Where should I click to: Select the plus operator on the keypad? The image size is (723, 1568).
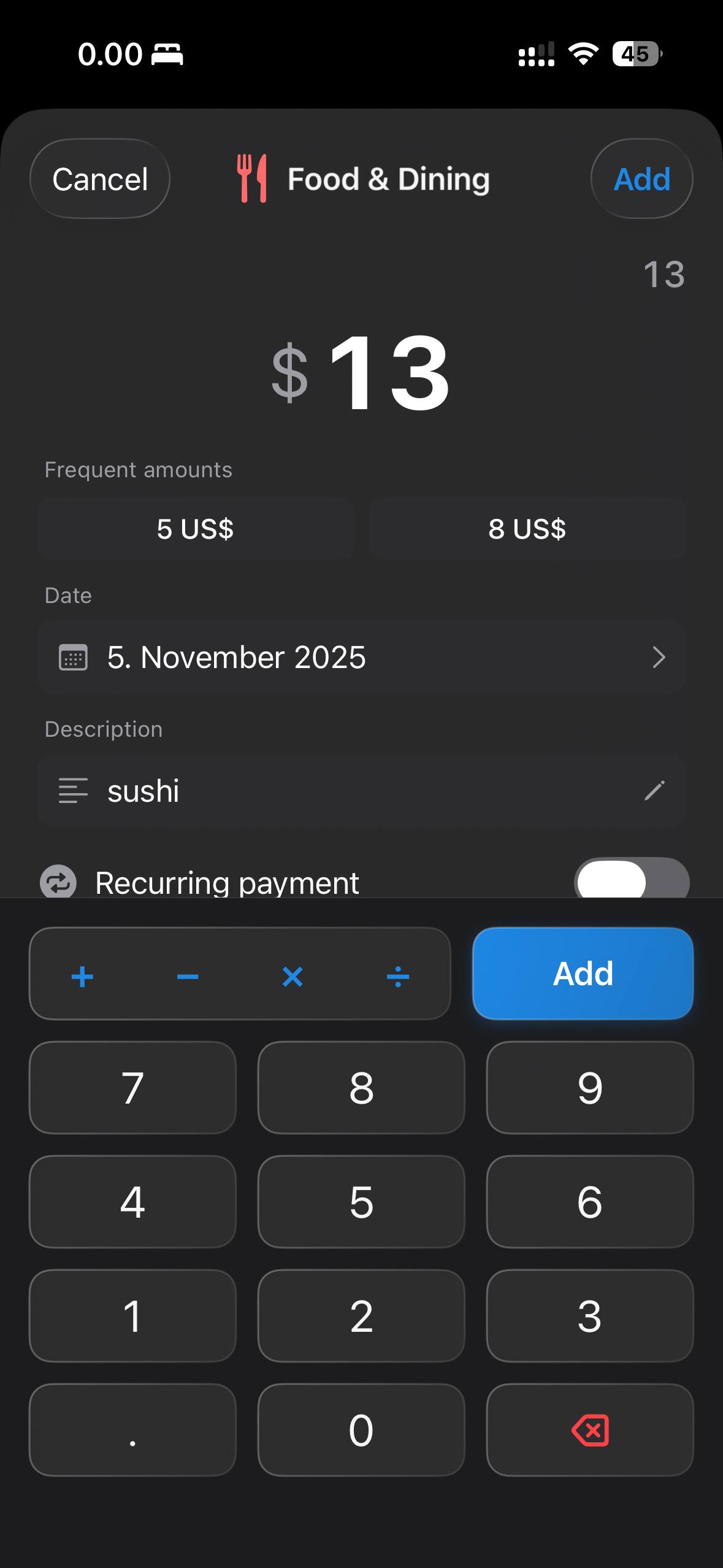point(83,975)
